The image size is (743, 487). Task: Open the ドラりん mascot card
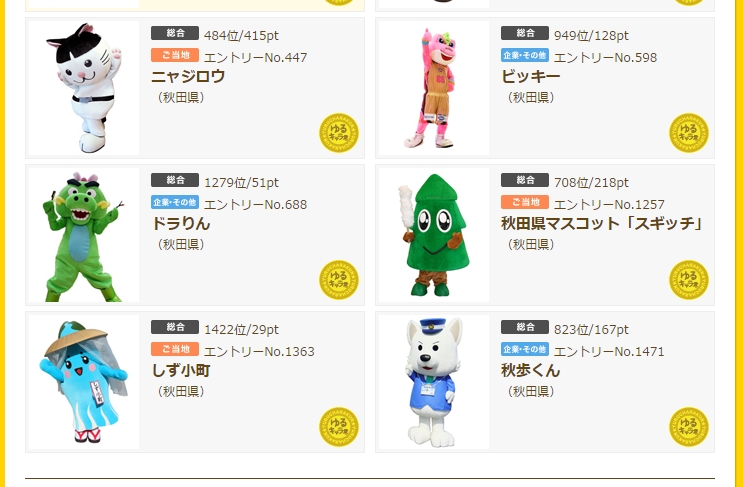coord(181,223)
